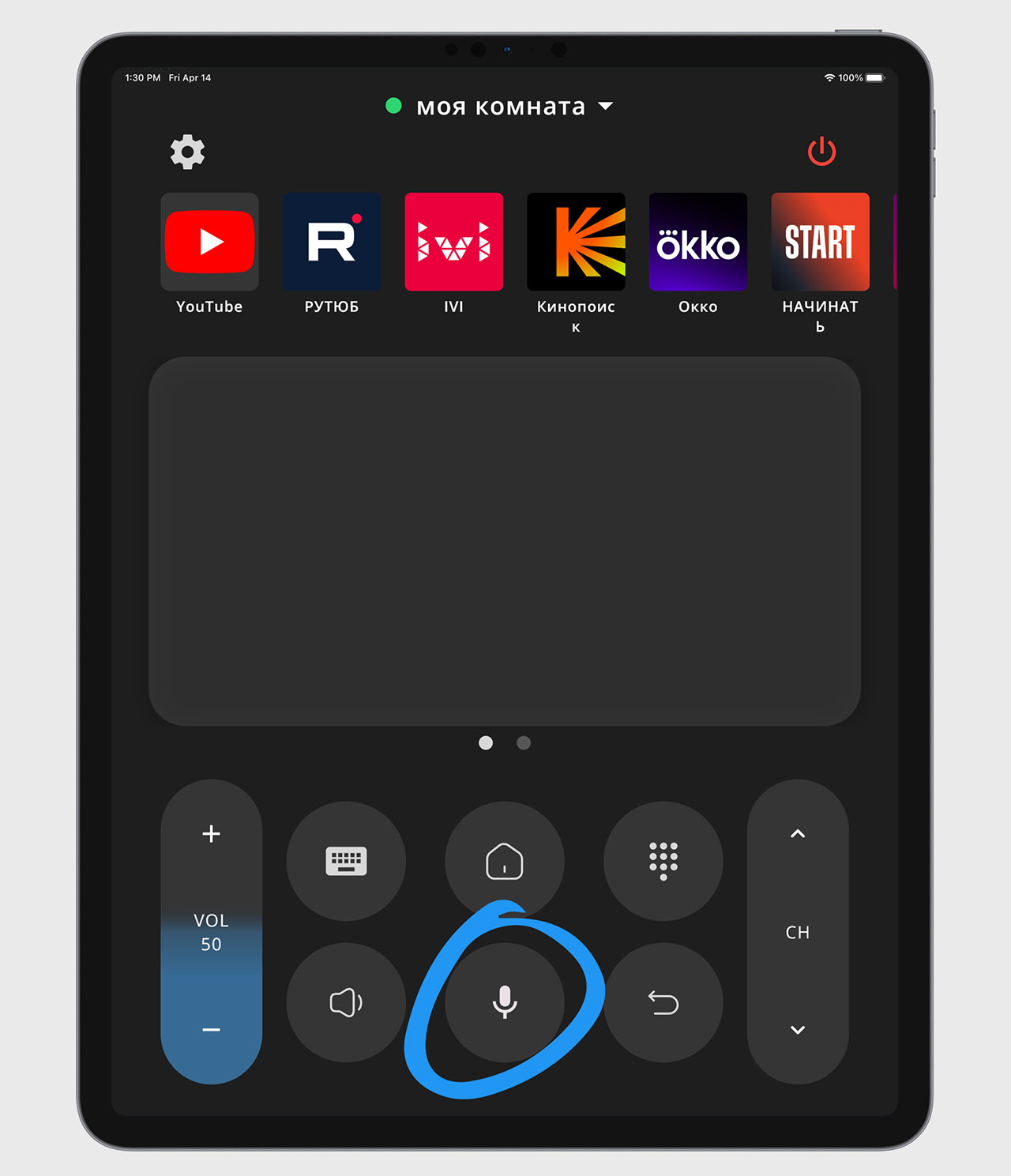Switch to previous channel with down arrow
This screenshot has width=1011, height=1176.
798,1030
